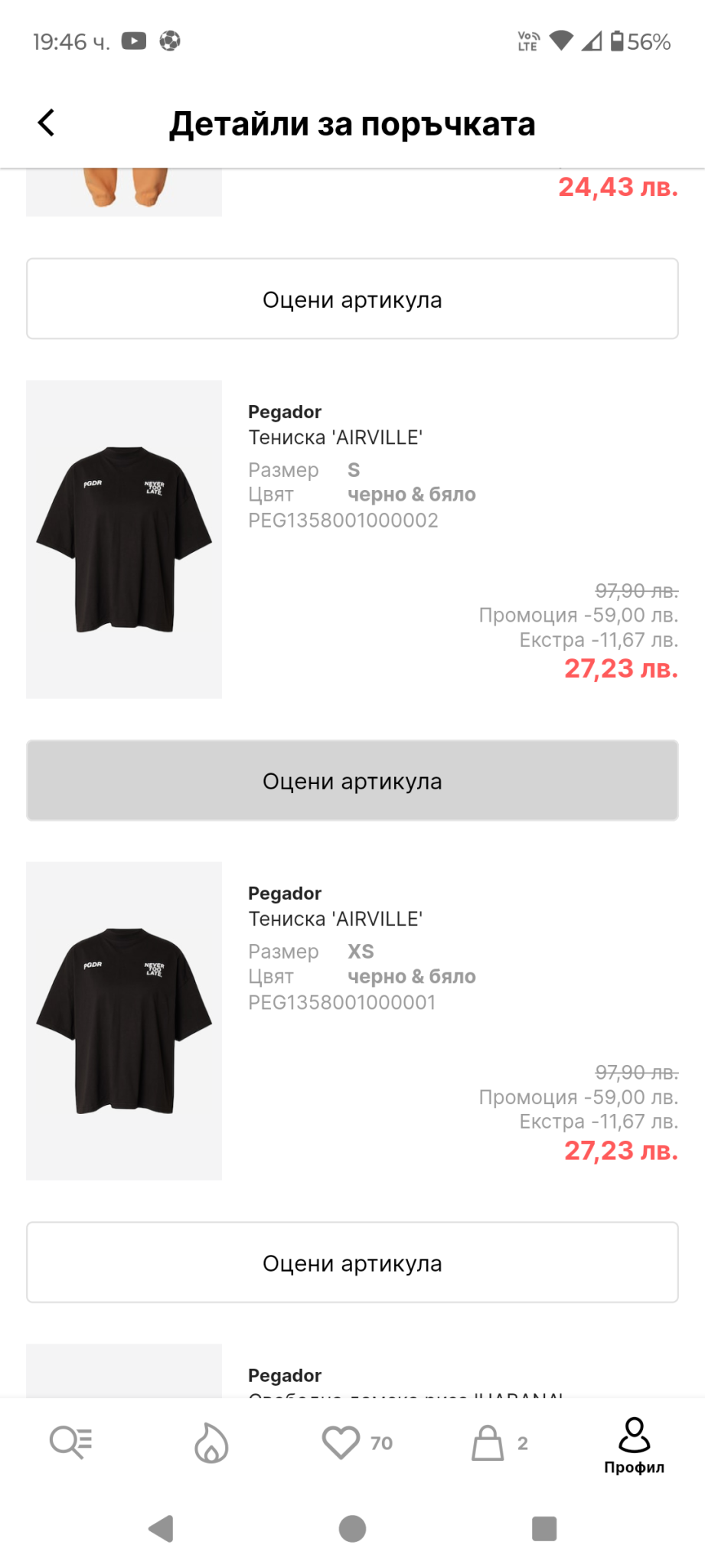Open the system recent apps view

coord(543,1529)
